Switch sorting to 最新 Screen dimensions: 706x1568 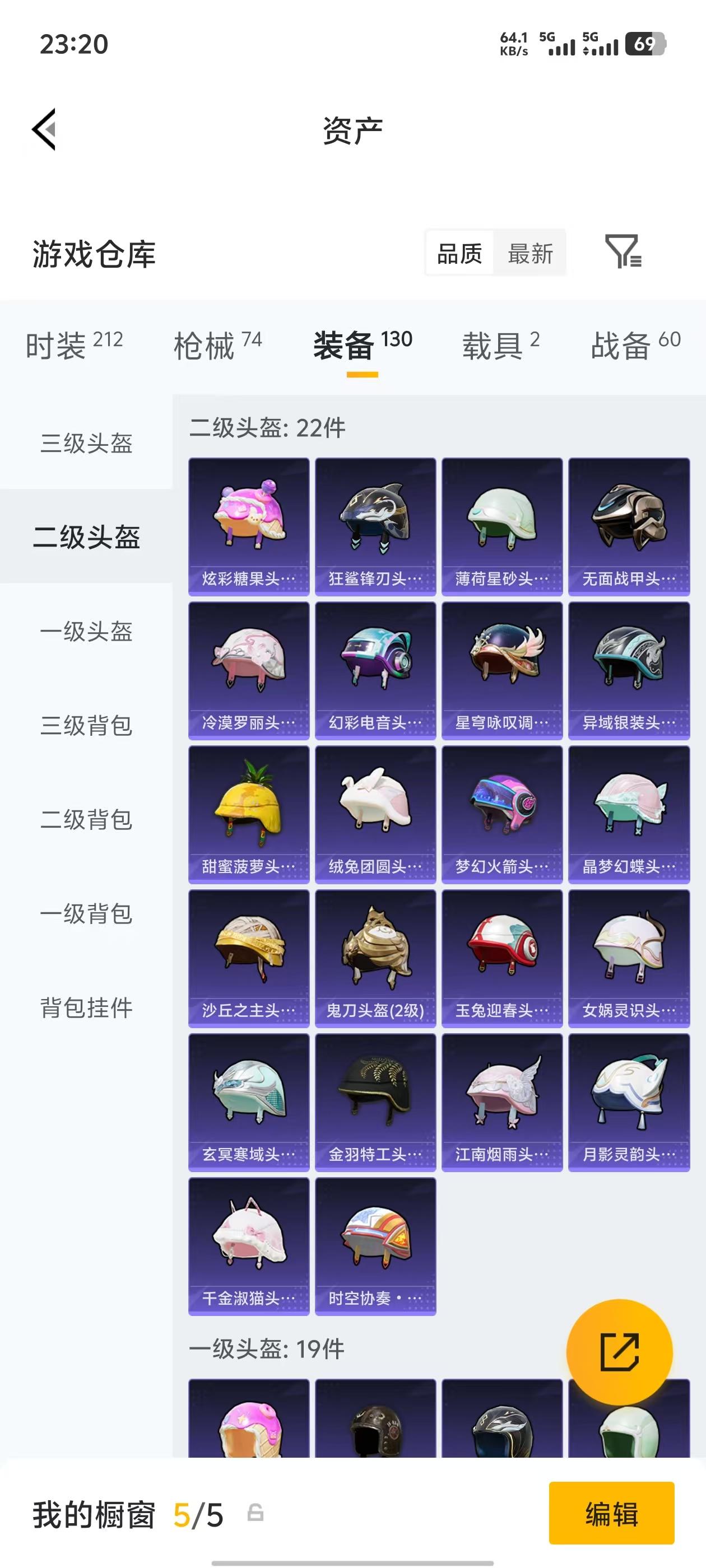tap(530, 254)
